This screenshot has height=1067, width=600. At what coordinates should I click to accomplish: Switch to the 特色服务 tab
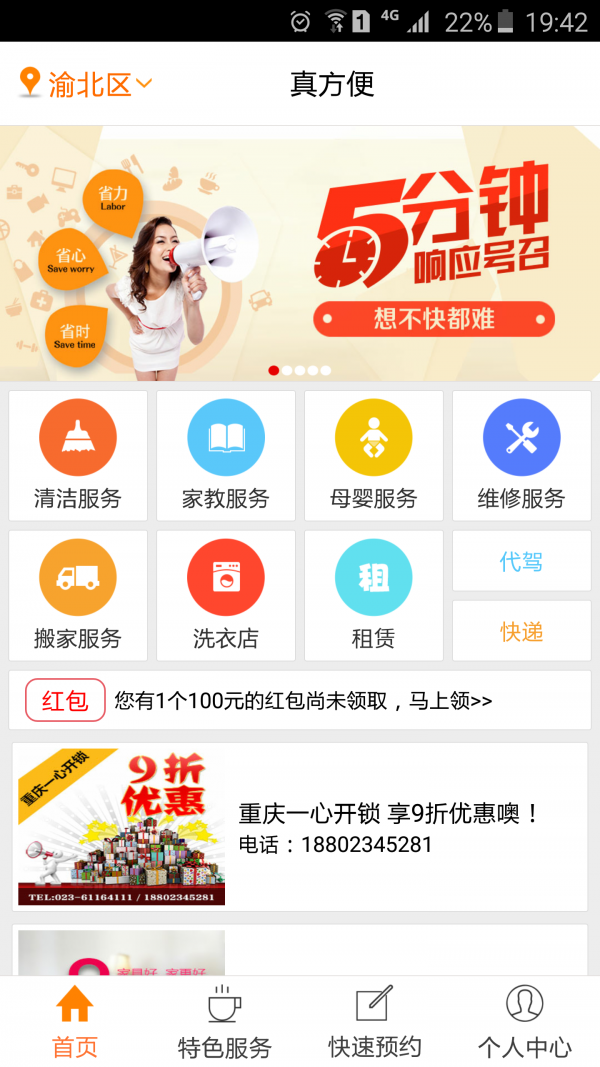(225, 1022)
